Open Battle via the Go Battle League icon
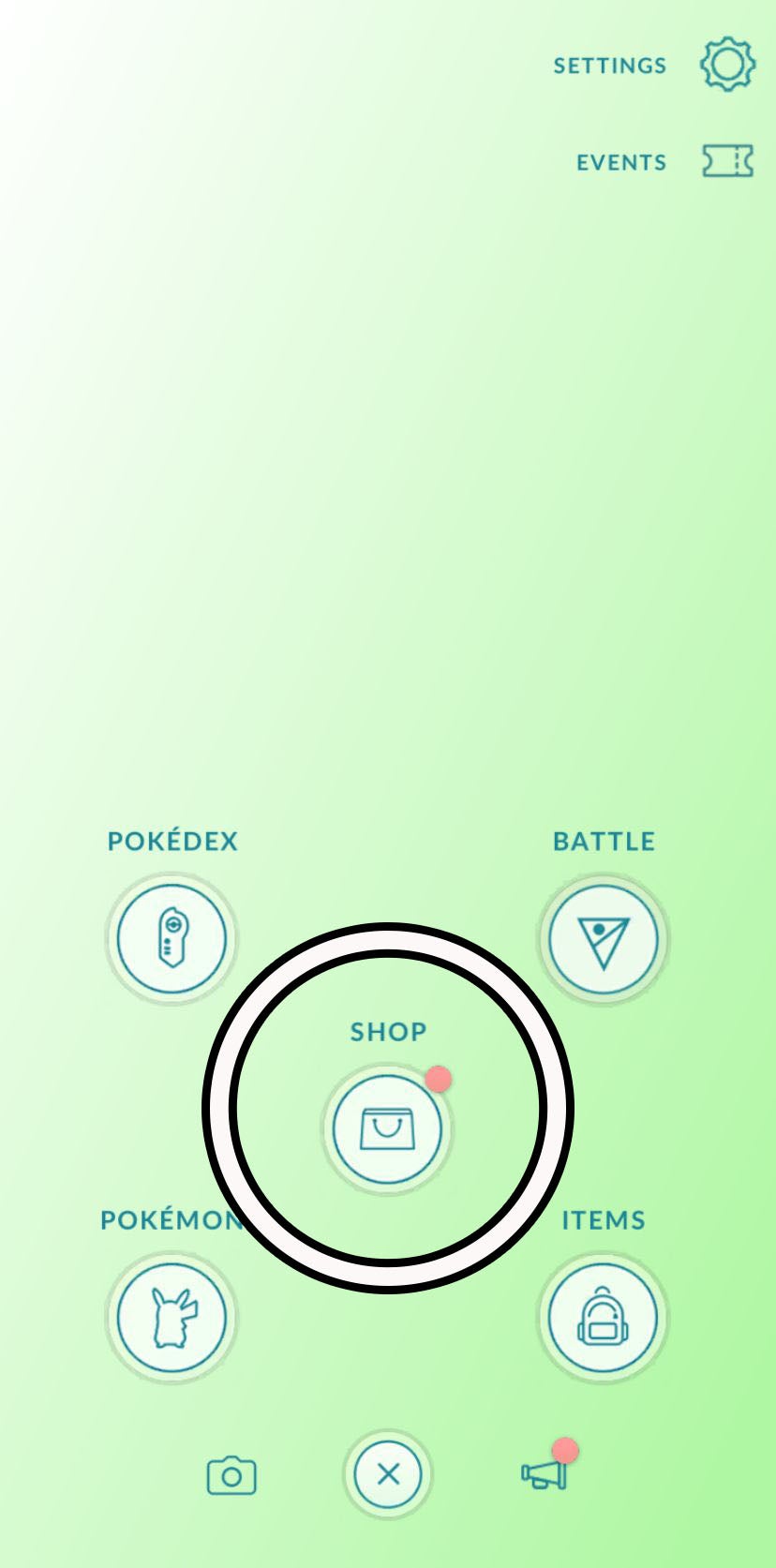The height and width of the screenshot is (1568, 776). (x=604, y=938)
